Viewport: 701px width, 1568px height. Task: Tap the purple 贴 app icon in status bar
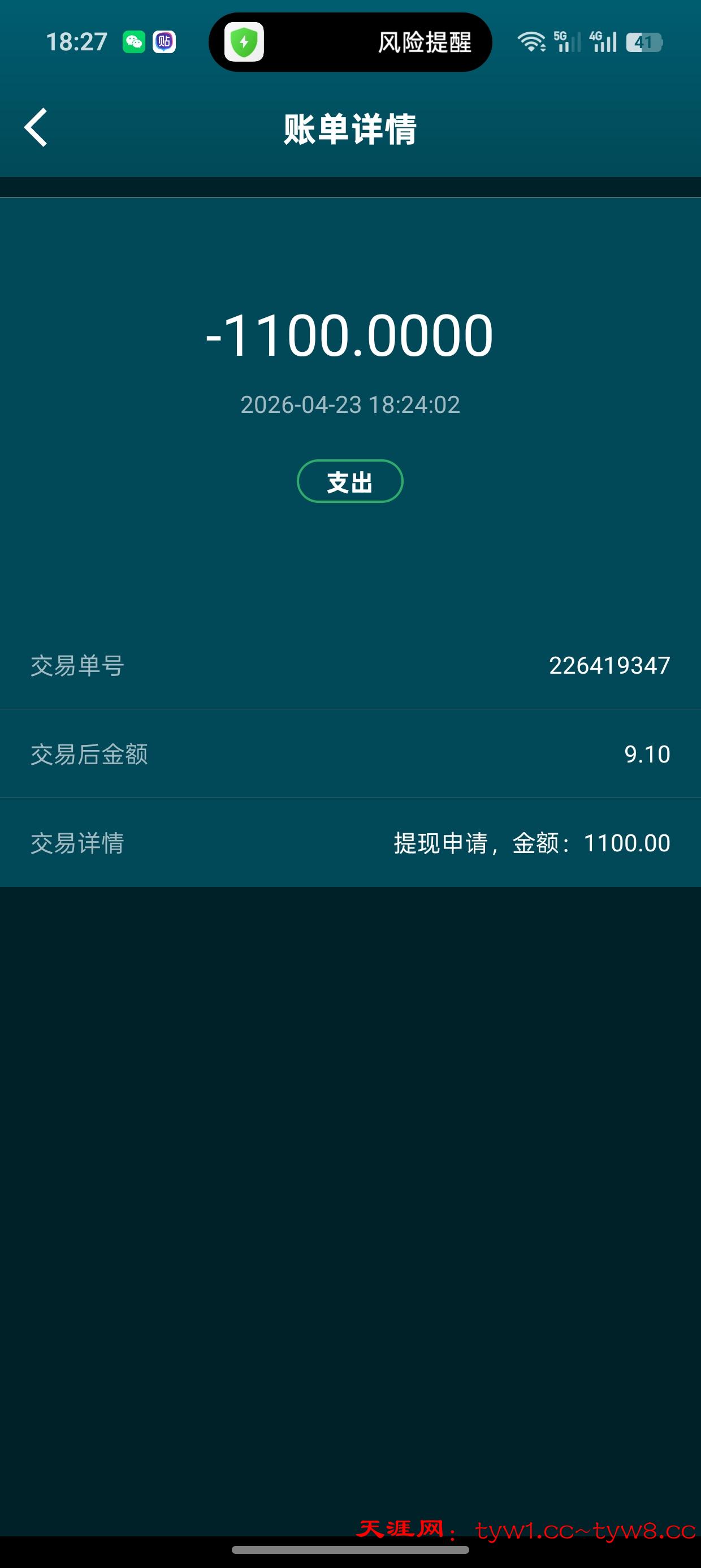click(165, 41)
